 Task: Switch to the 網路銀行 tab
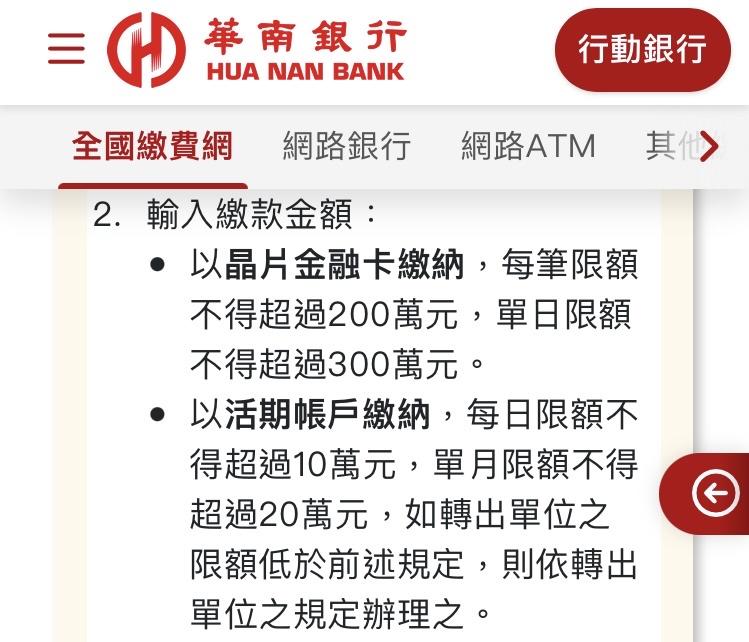pos(346,146)
